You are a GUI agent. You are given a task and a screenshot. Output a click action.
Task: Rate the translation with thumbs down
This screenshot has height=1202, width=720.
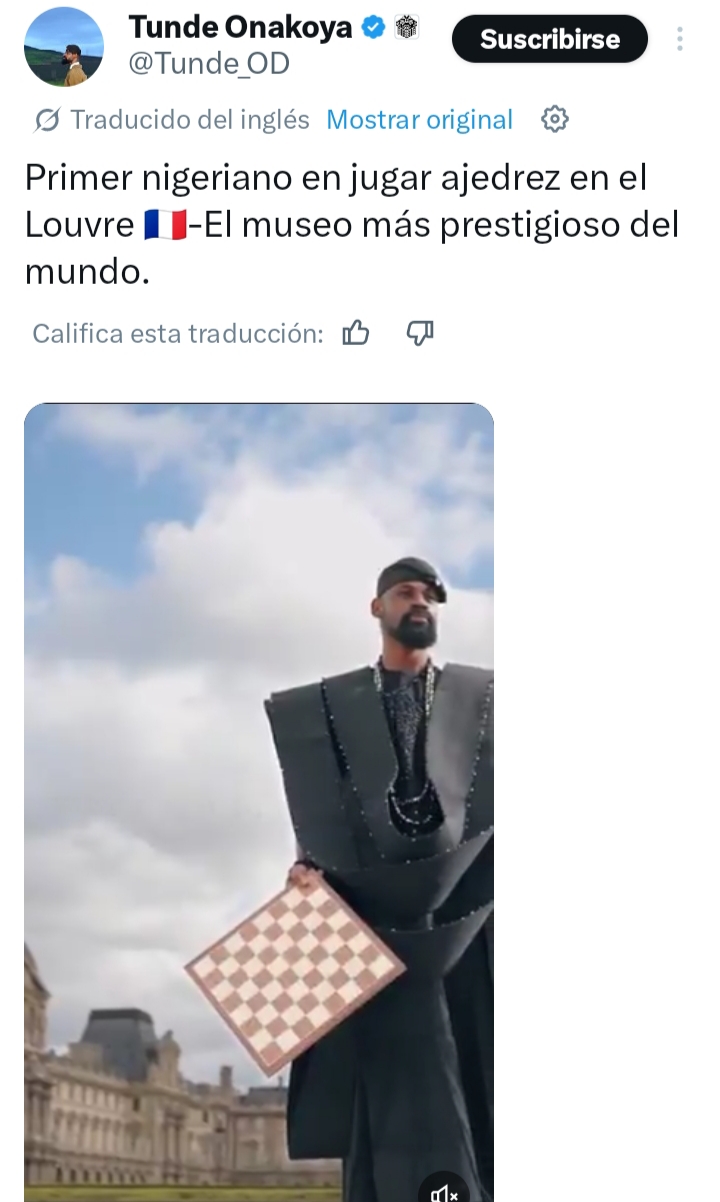(x=420, y=333)
